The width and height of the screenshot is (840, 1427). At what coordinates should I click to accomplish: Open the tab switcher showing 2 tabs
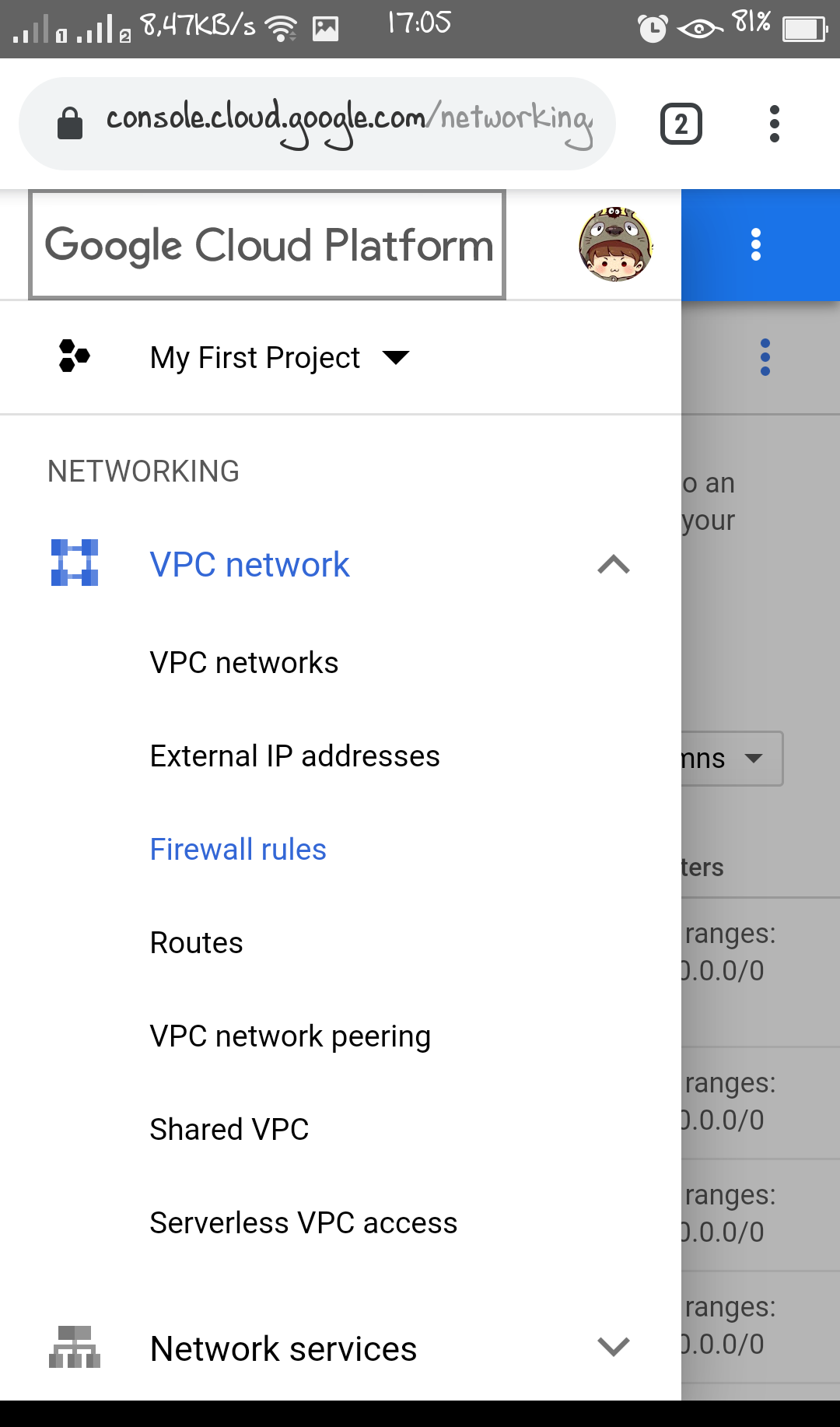681,123
